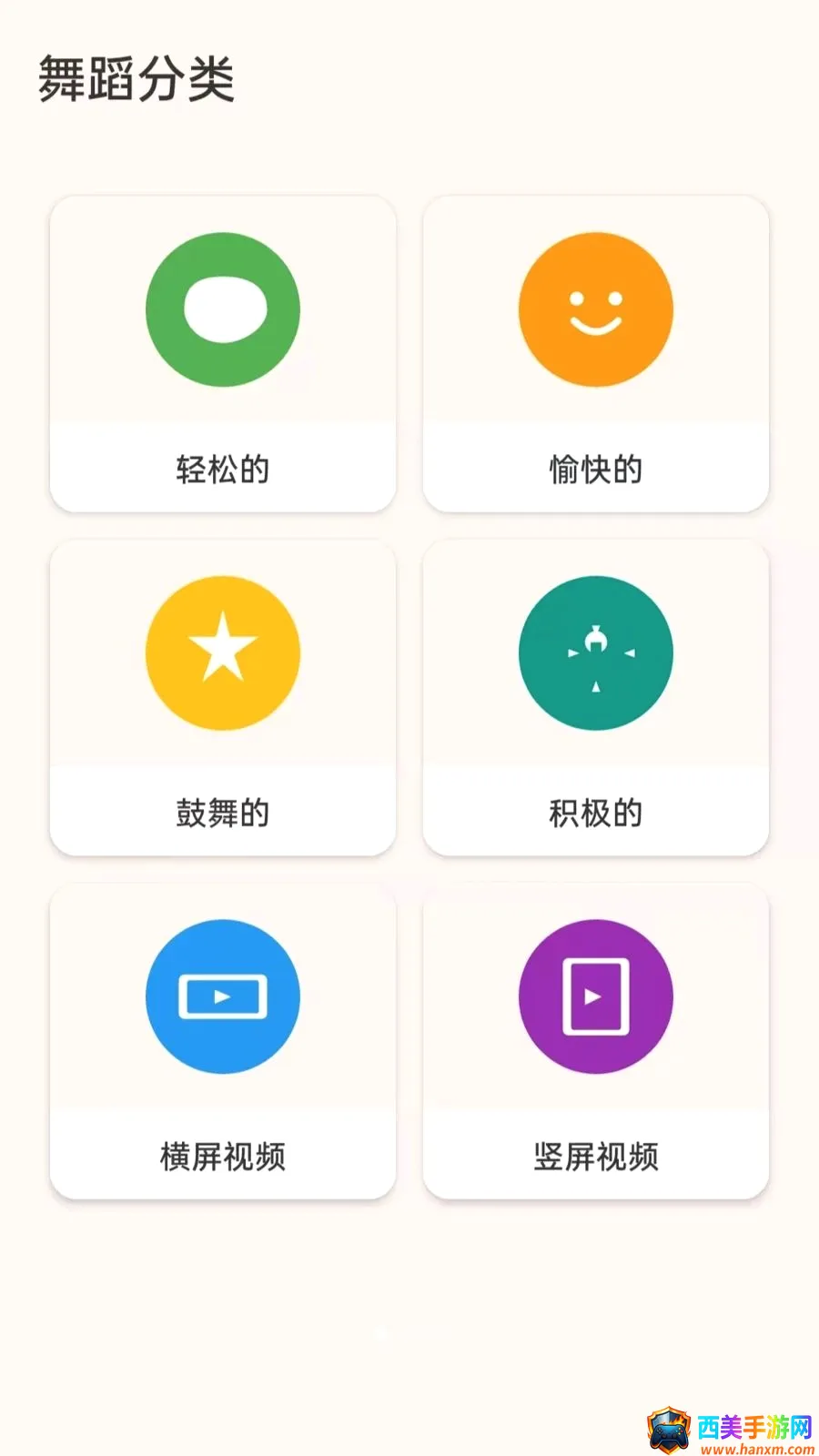Browse 竖屏视频 portrait videos

[x=596, y=1041]
